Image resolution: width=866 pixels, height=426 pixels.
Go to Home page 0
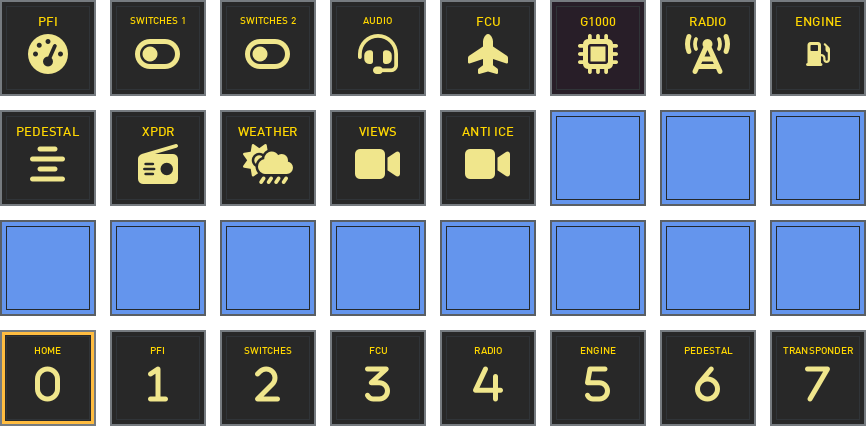click(x=48, y=378)
